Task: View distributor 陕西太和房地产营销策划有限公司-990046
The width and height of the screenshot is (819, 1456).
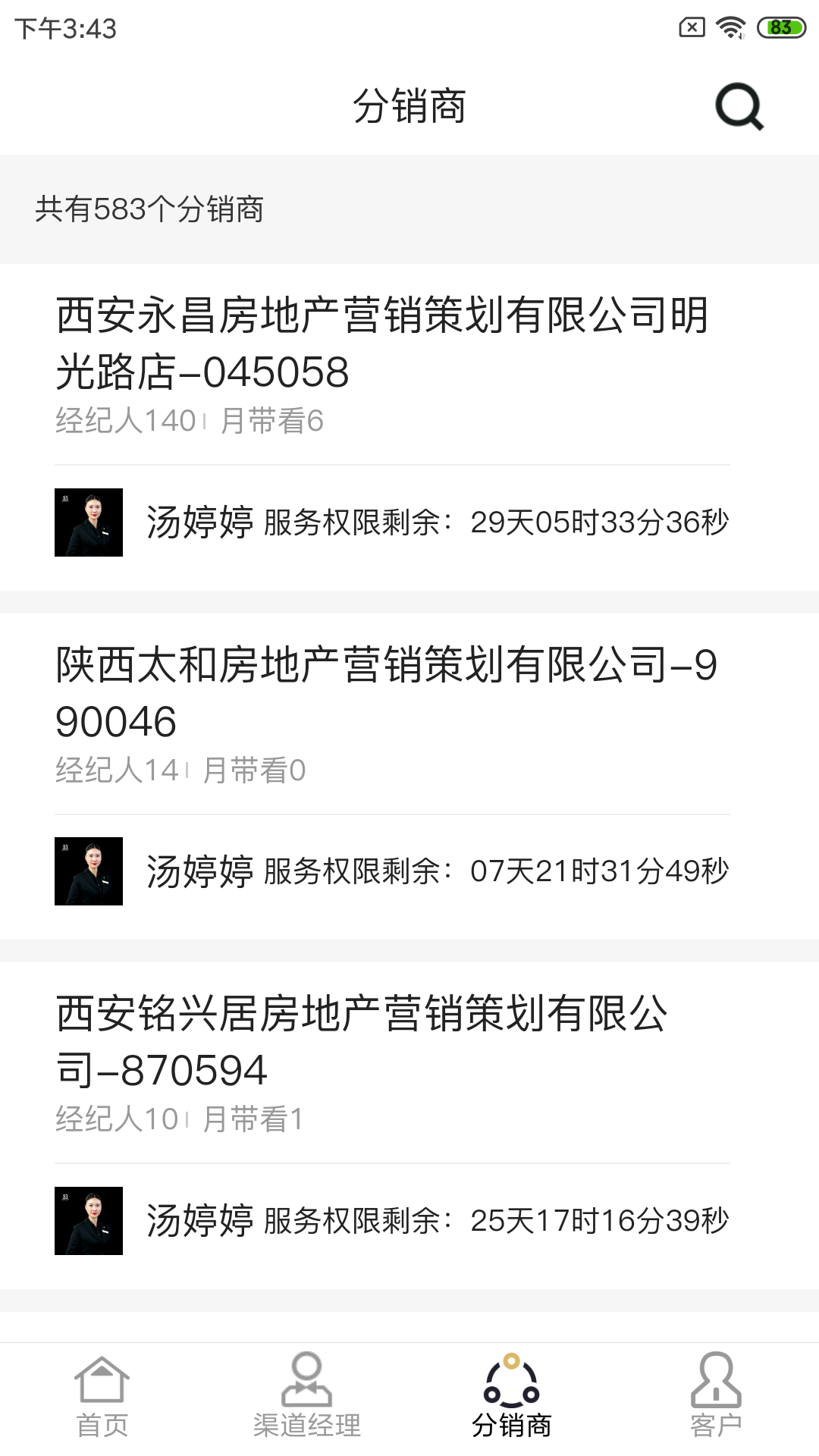Action: (x=387, y=692)
